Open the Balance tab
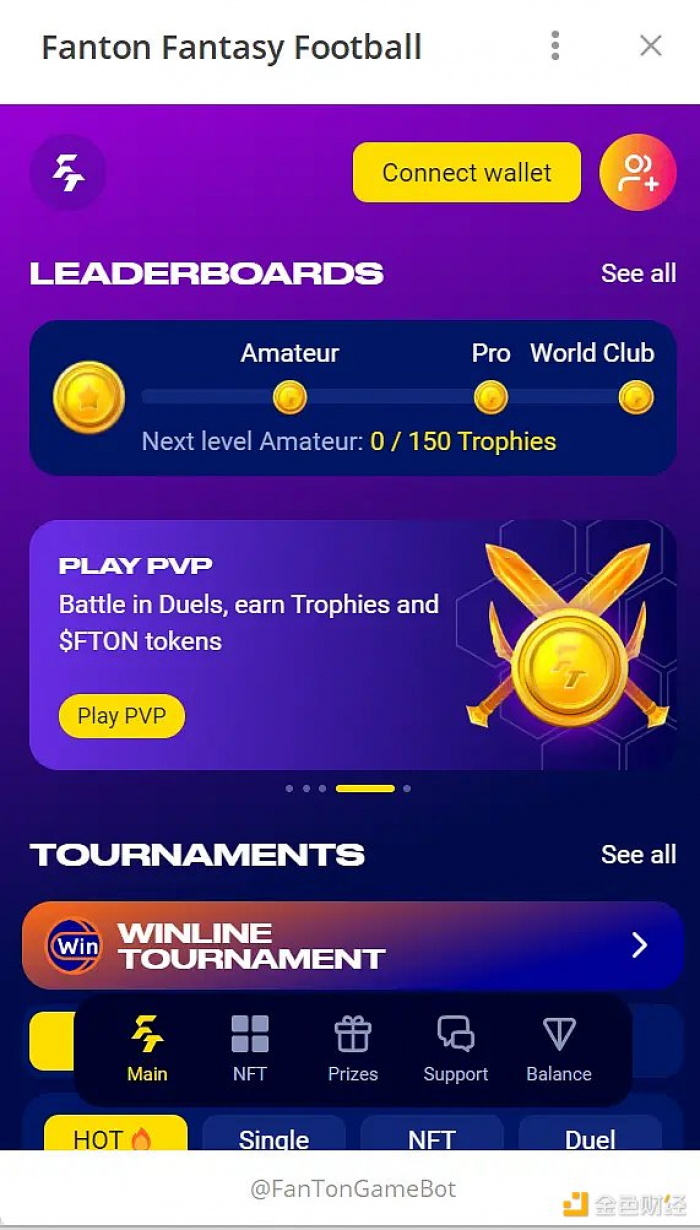Screen dimensions: 700x1230 tap(559, 1049)
